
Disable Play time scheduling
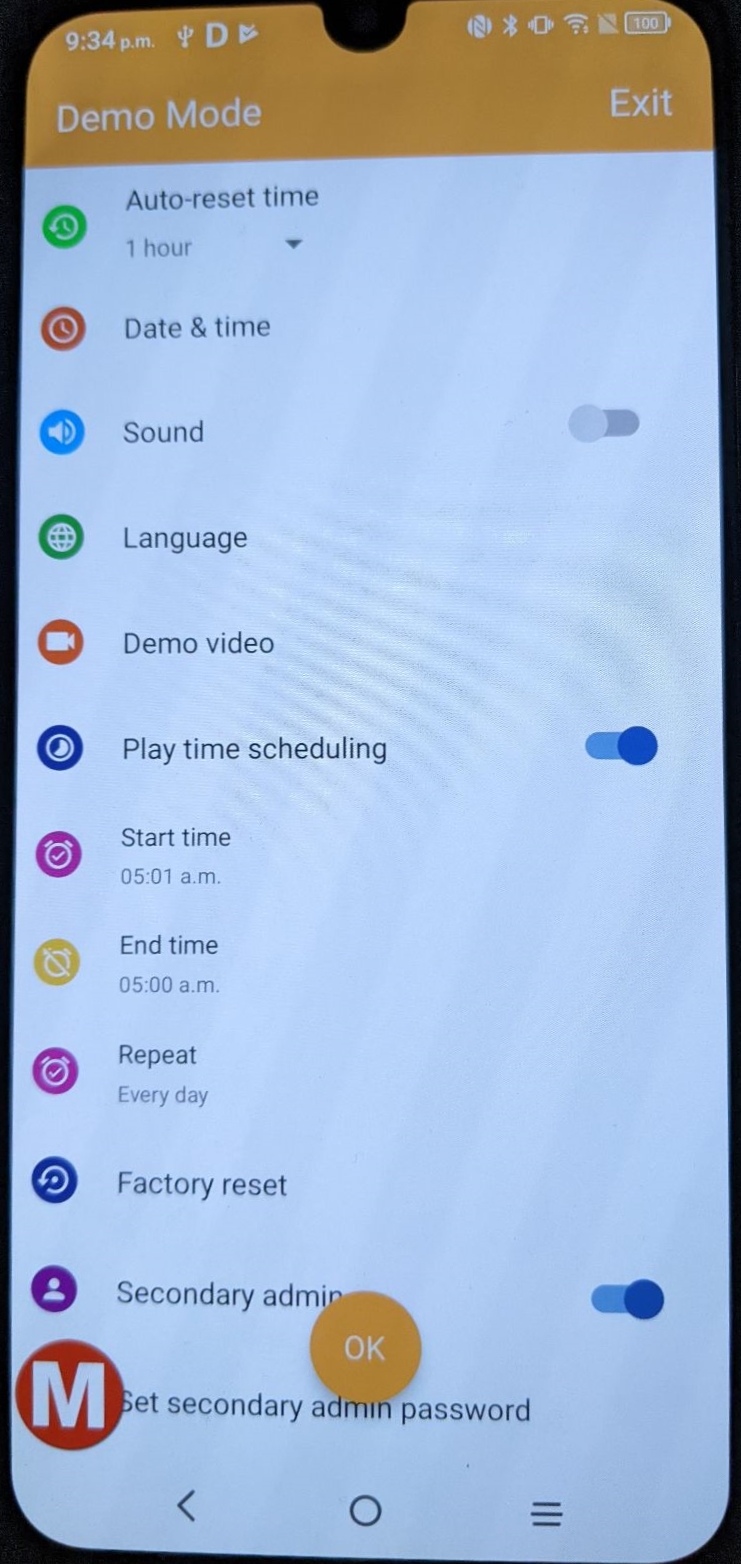pos(621,746)
